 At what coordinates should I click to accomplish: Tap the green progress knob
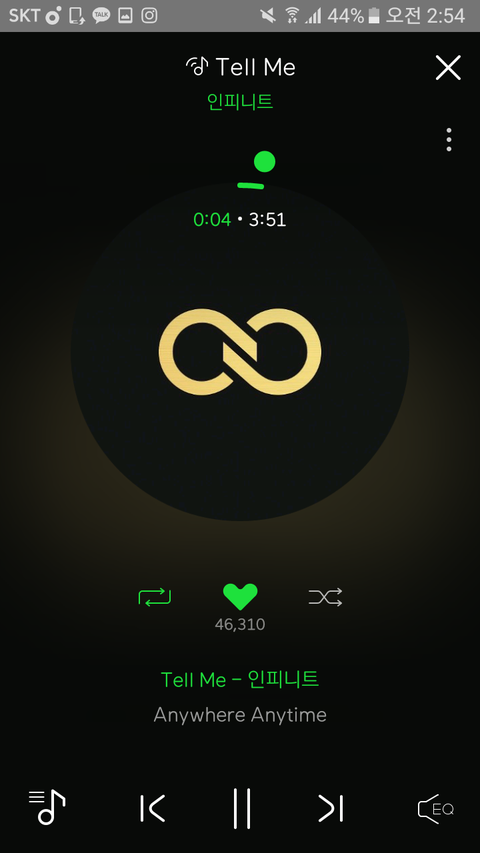tap(264, 162)
